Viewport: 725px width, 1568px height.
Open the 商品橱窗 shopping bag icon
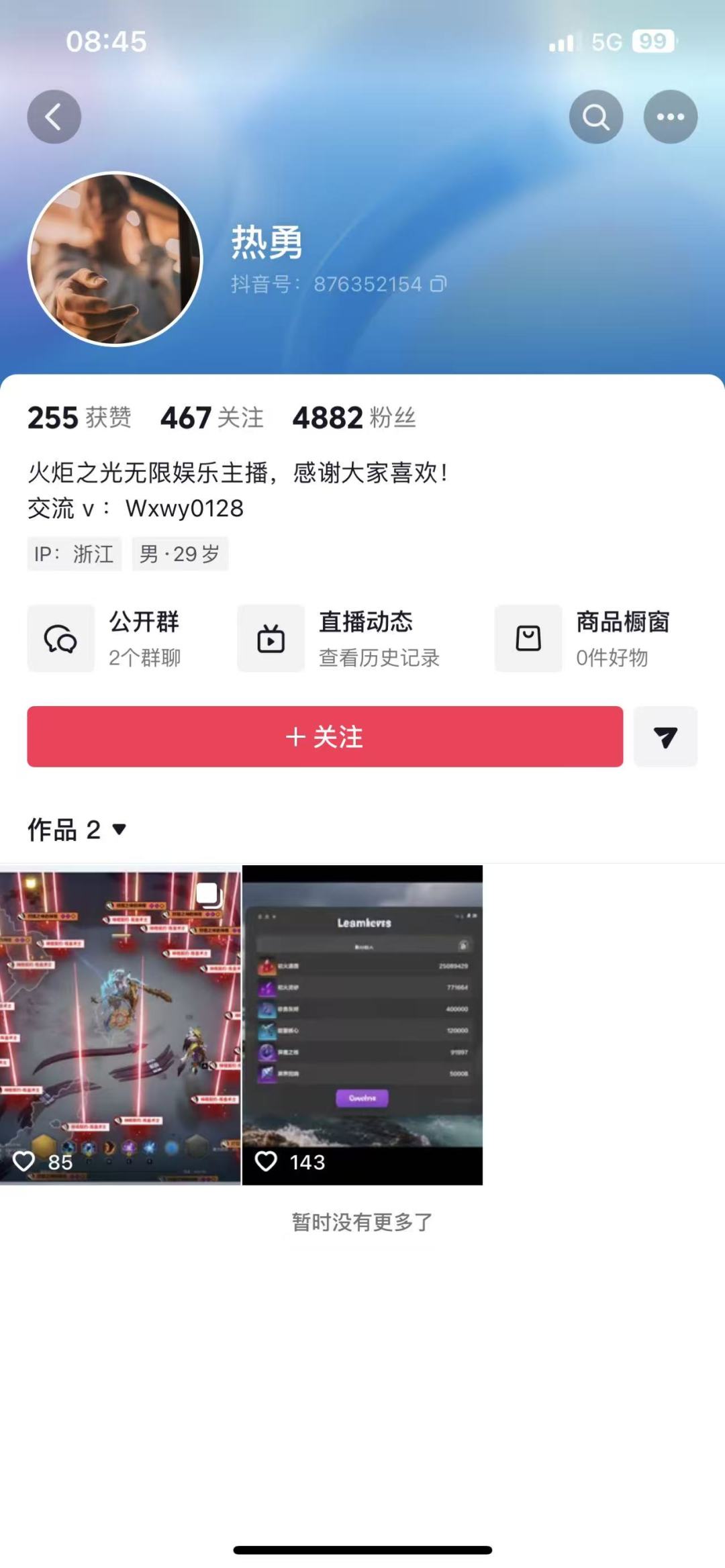(x=528, y=638)
